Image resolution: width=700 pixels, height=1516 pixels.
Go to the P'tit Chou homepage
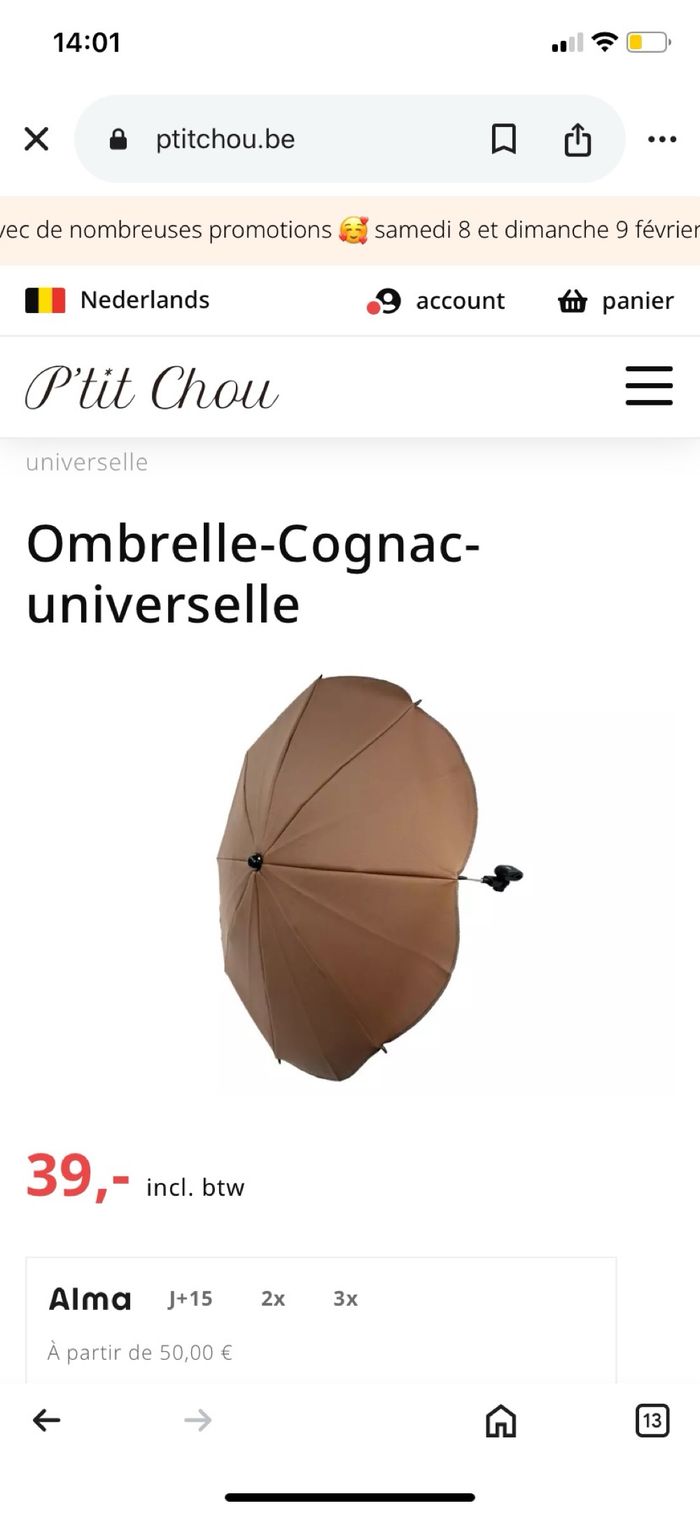coord(152,387)
